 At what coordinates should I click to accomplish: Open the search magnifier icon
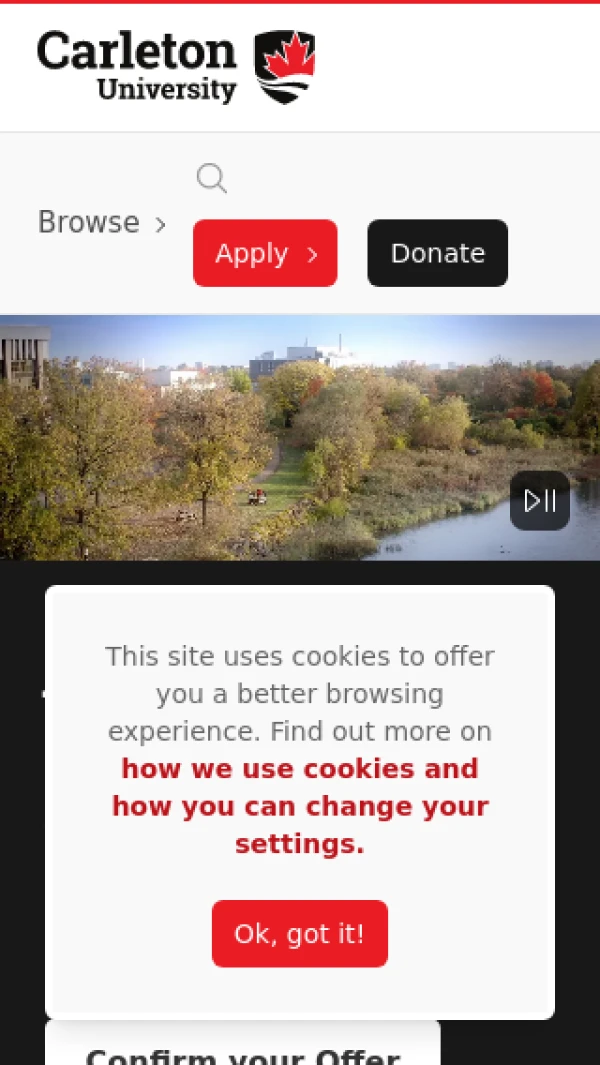coord(211,179)
